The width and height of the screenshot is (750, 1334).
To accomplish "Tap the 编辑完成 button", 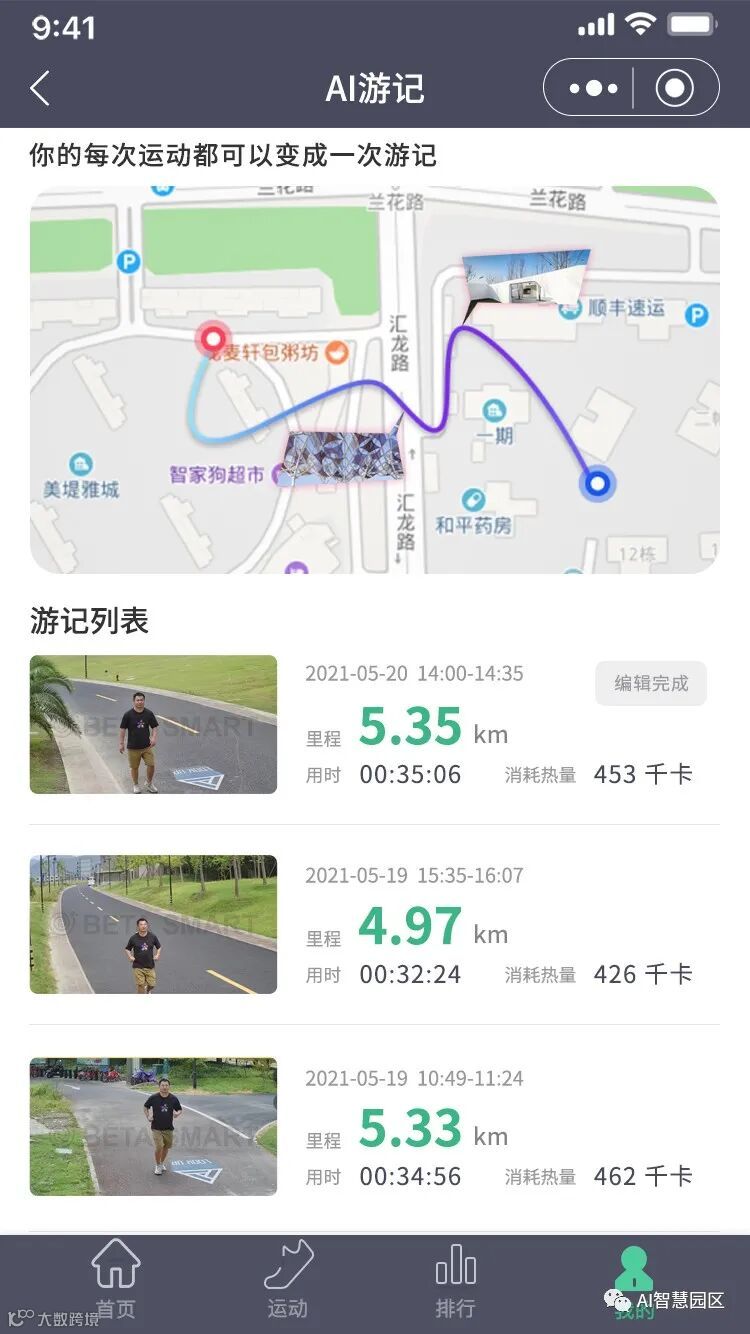I will (651, 684).
